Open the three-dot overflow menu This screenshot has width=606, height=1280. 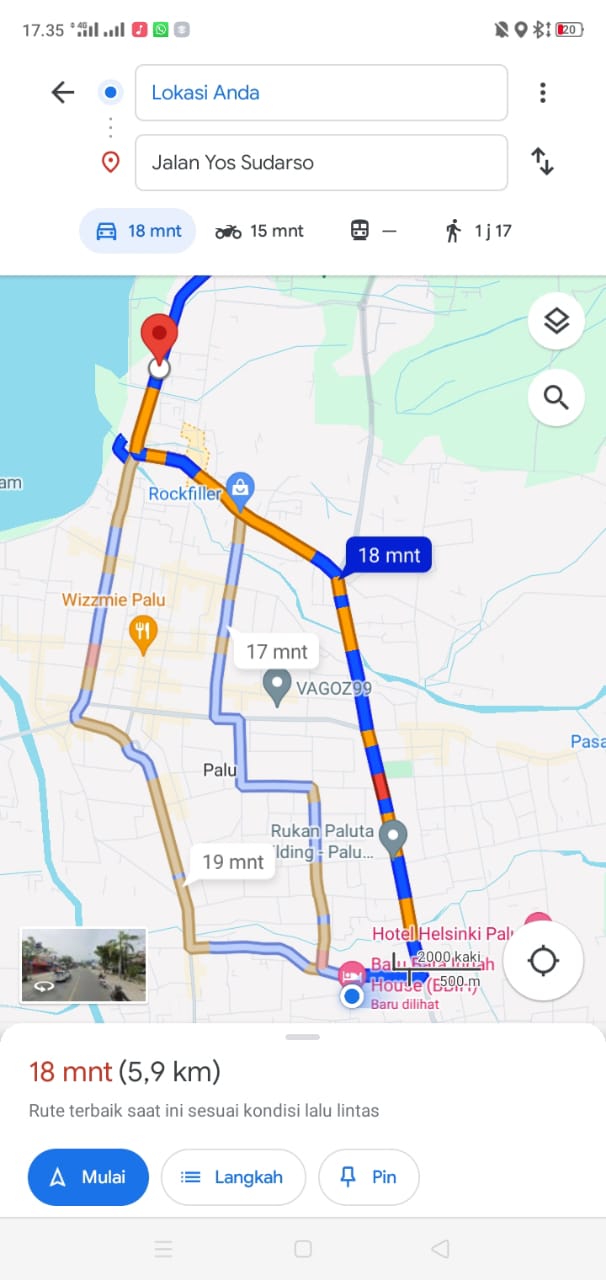click(x=543, y=93)
